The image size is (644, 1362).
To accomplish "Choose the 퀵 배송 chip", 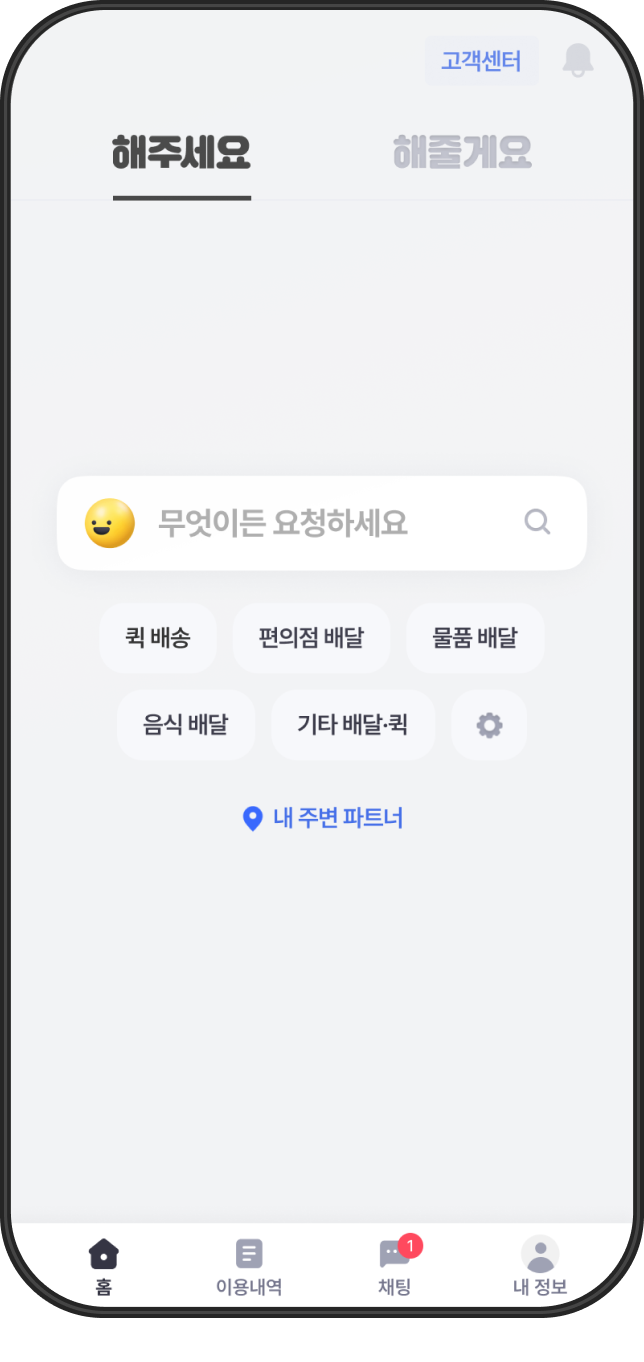I will pyautogui.click(x=158, y=638).
